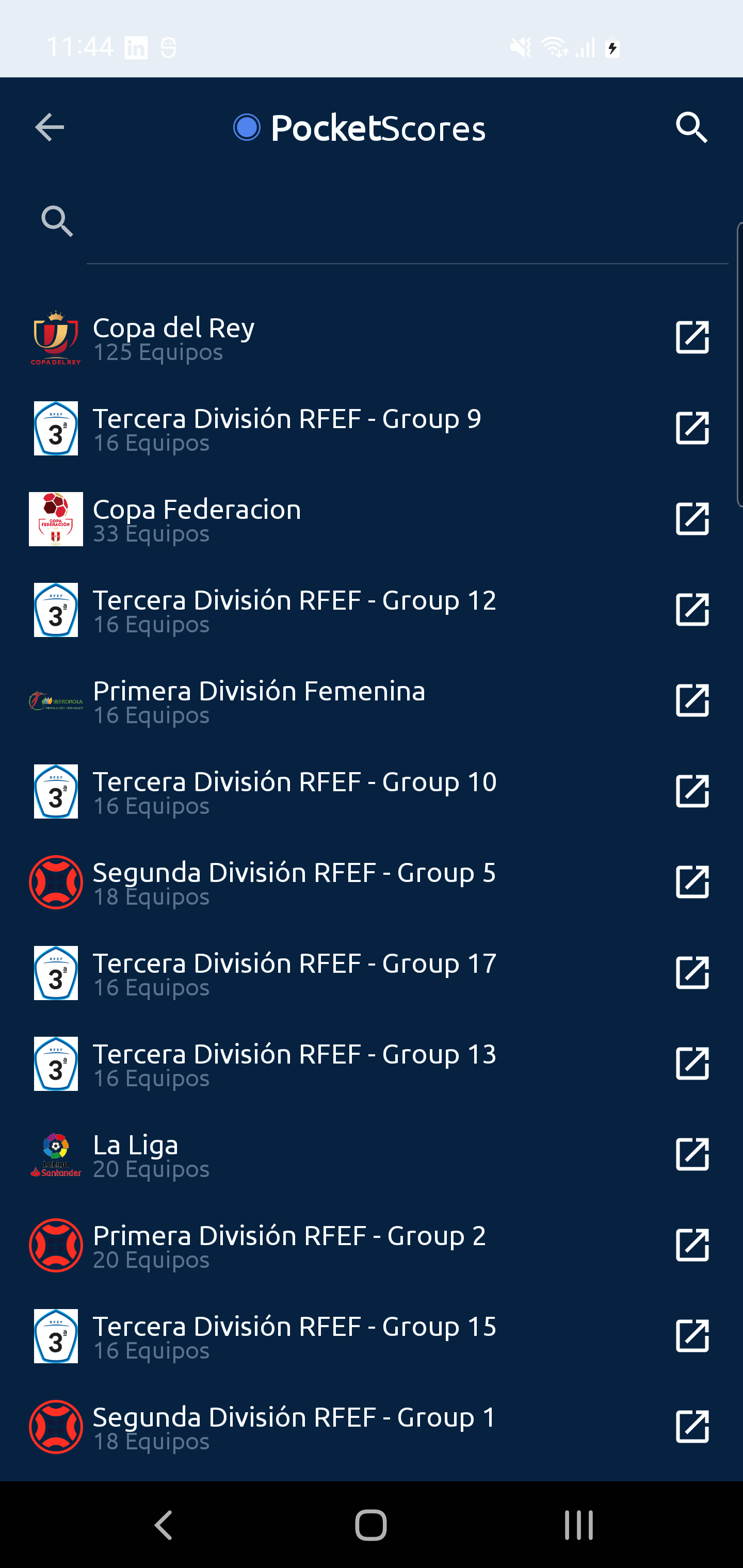Image resolution: width=743 pixels, height=1568 pixels.
Task: Open external icon for Segunda División Group 1
Action: 692,1427
